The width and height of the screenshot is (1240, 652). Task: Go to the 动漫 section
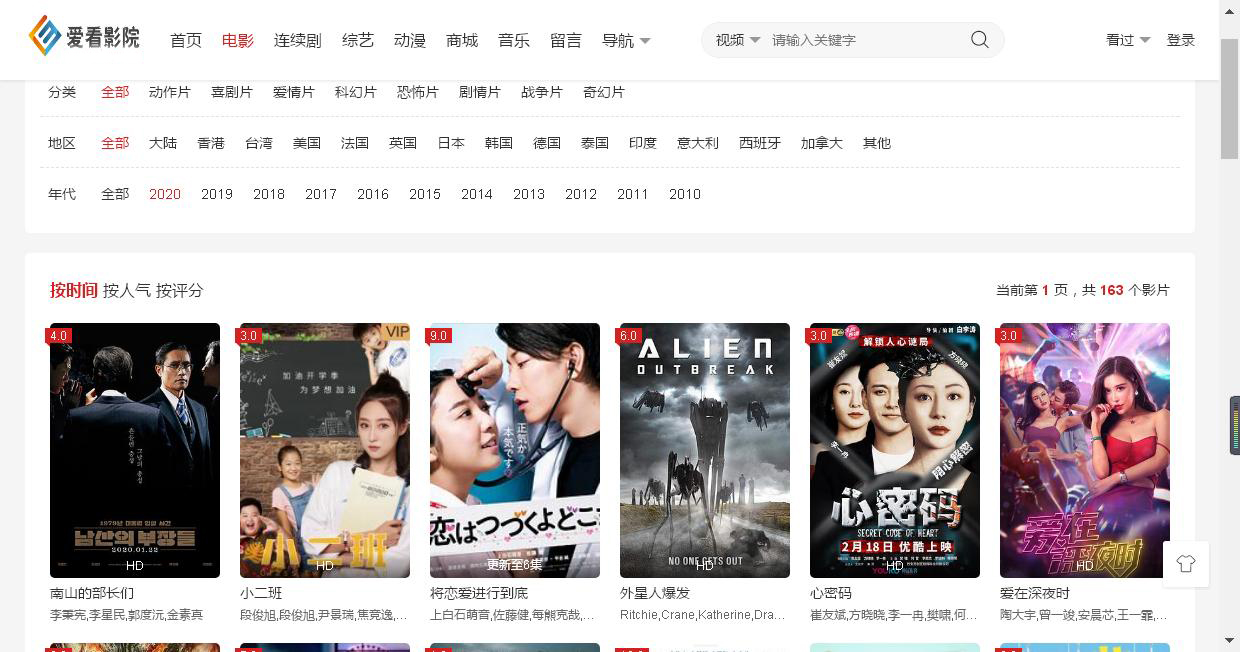[410, 40]
